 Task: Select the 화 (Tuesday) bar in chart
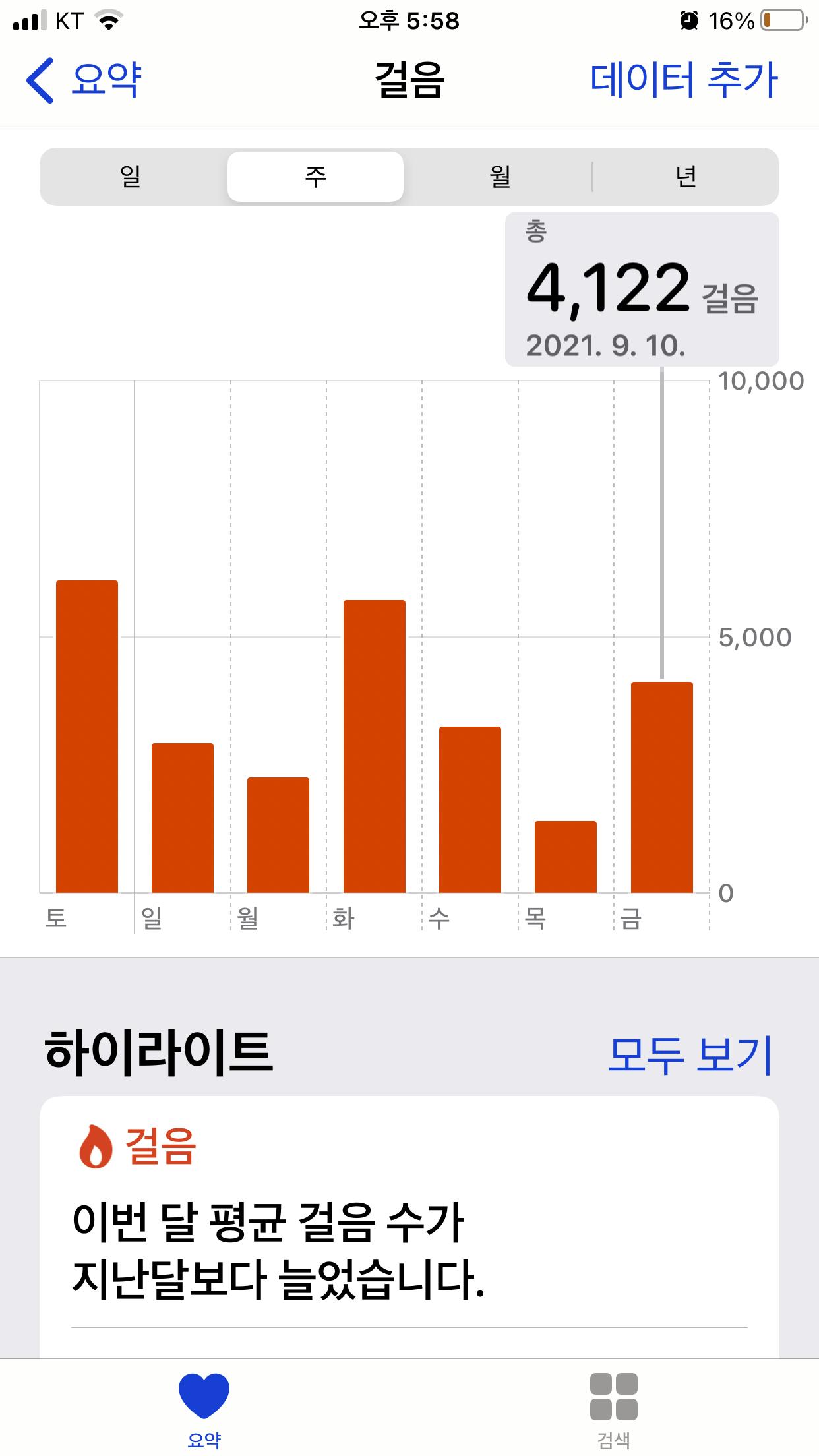[x=375, y=746]
